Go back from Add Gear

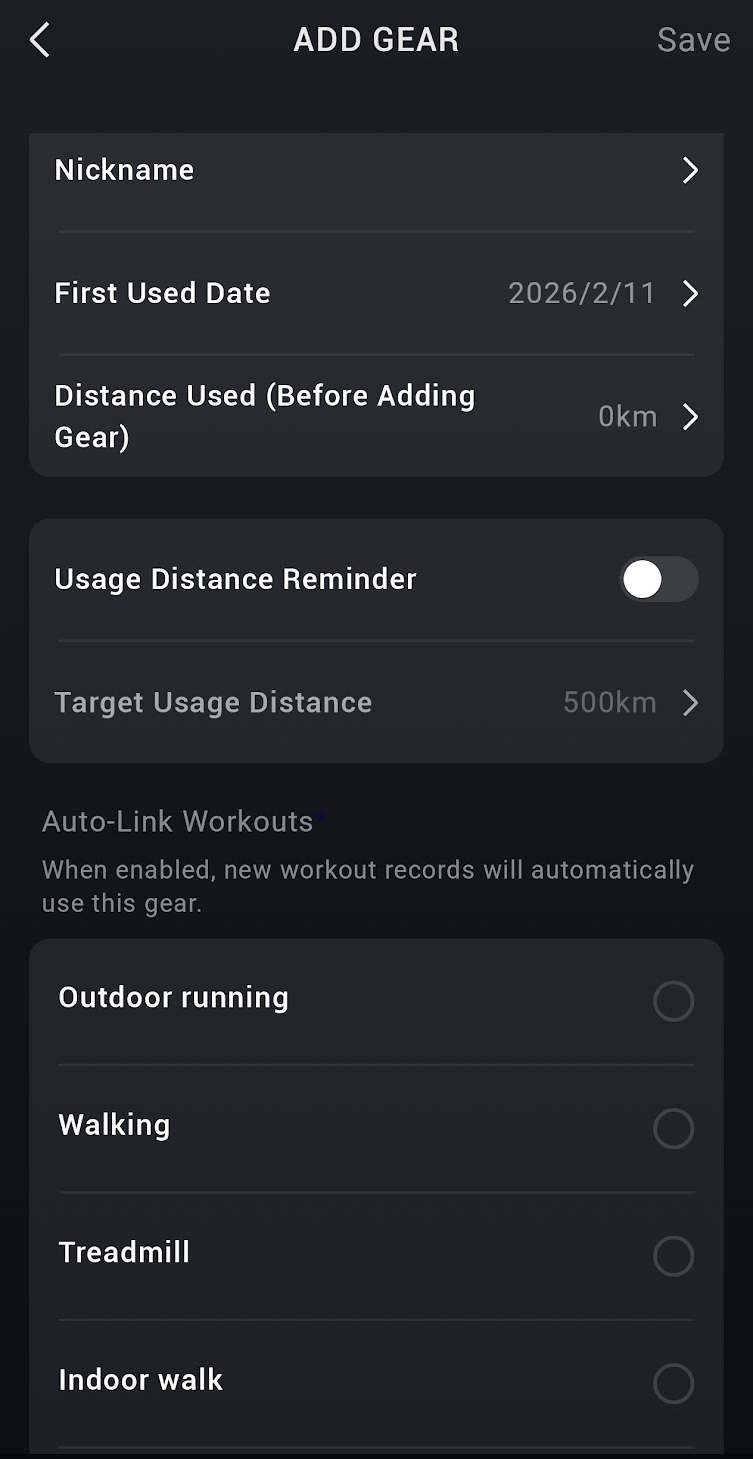click(x=40, y=41)
